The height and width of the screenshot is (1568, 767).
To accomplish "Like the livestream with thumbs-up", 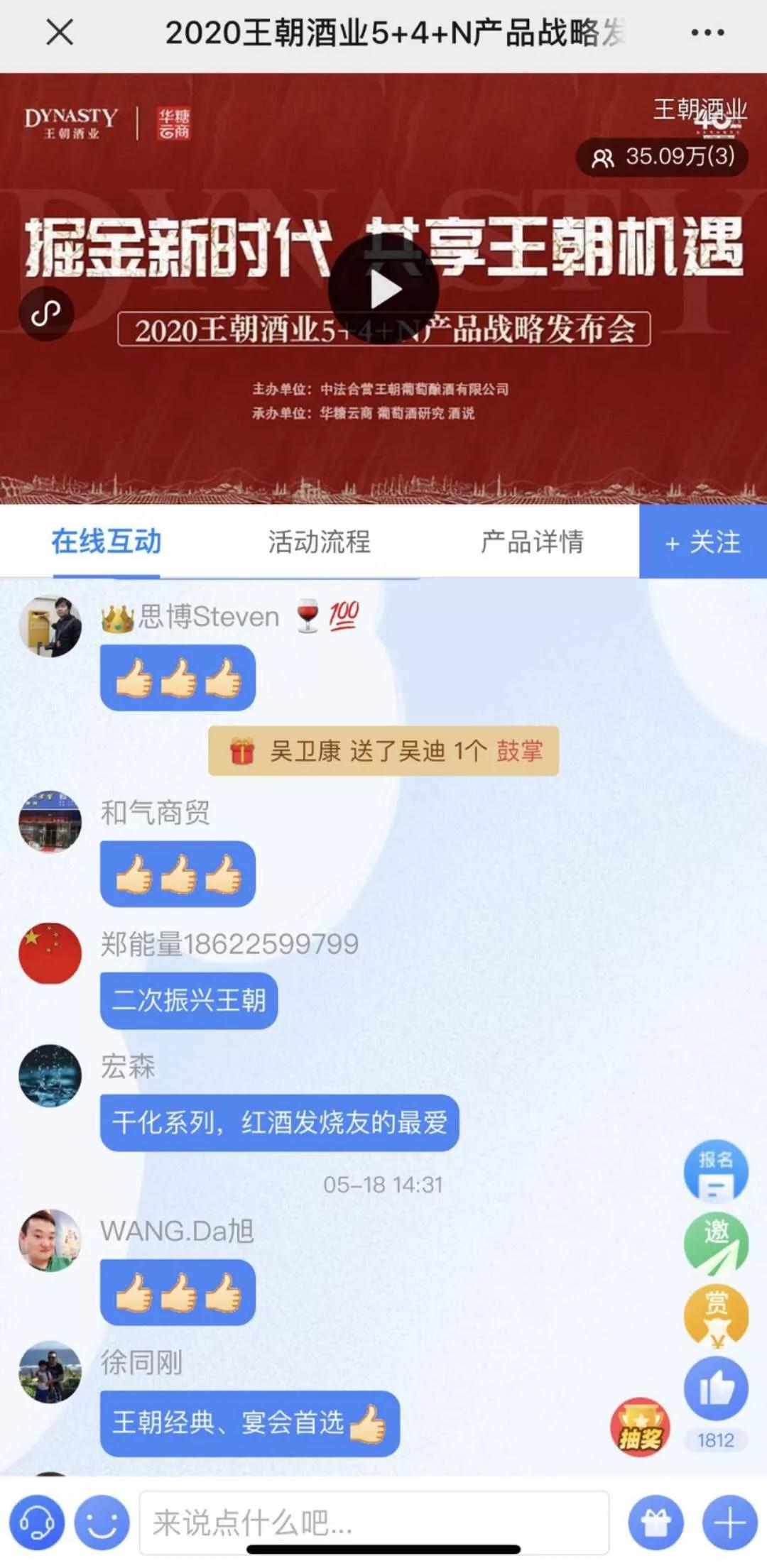I will point(715,1388).
